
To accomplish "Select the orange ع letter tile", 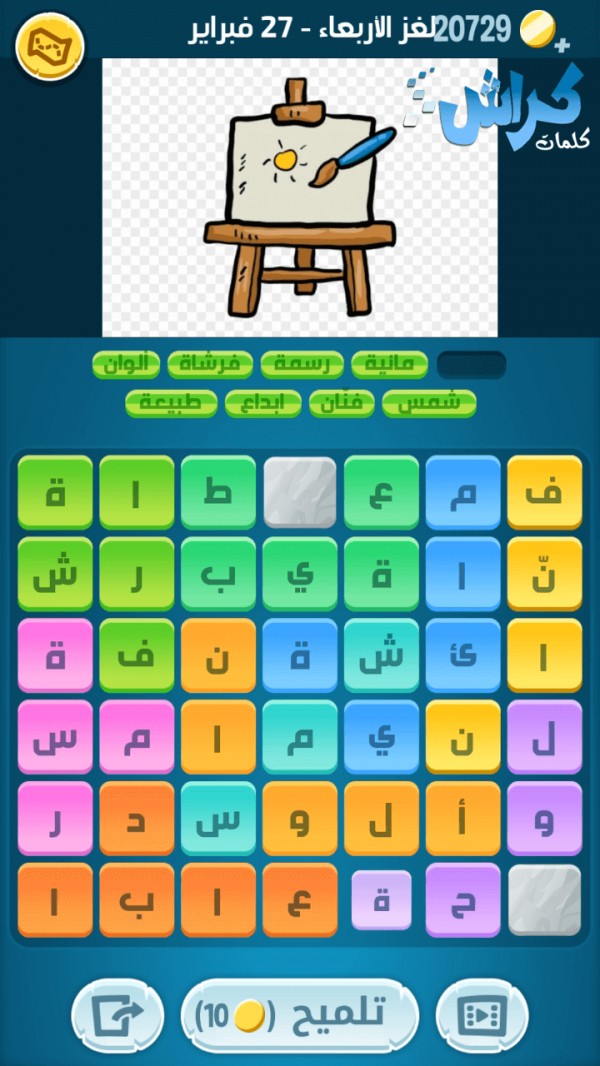I will 300,900.
